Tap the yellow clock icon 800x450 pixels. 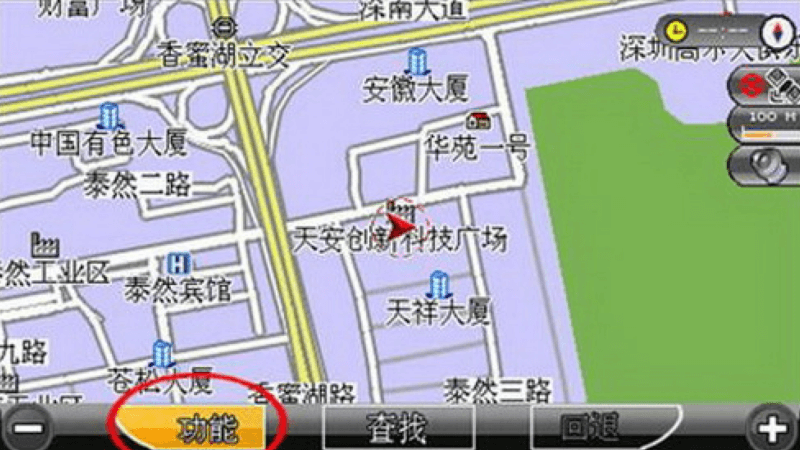(676, 28)
